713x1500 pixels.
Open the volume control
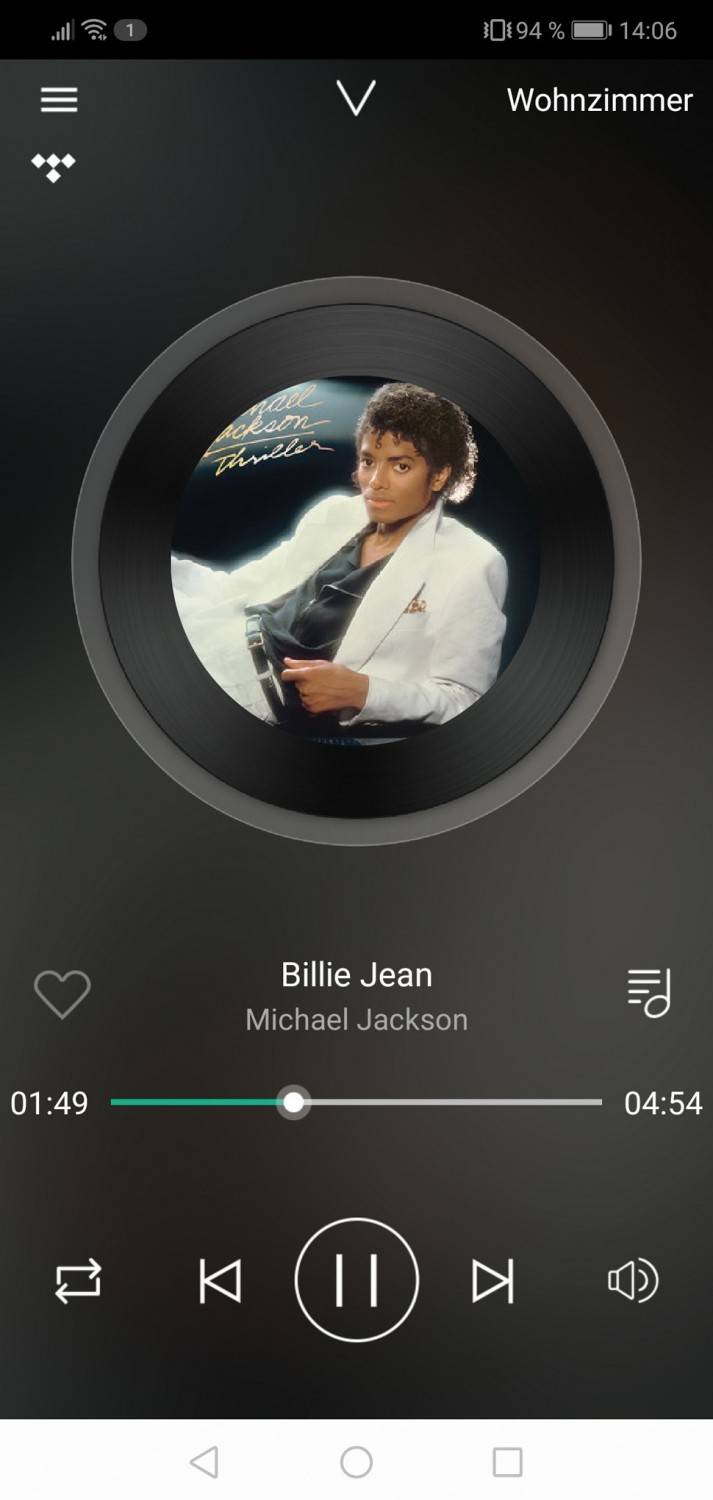[x=633, y=1280]
